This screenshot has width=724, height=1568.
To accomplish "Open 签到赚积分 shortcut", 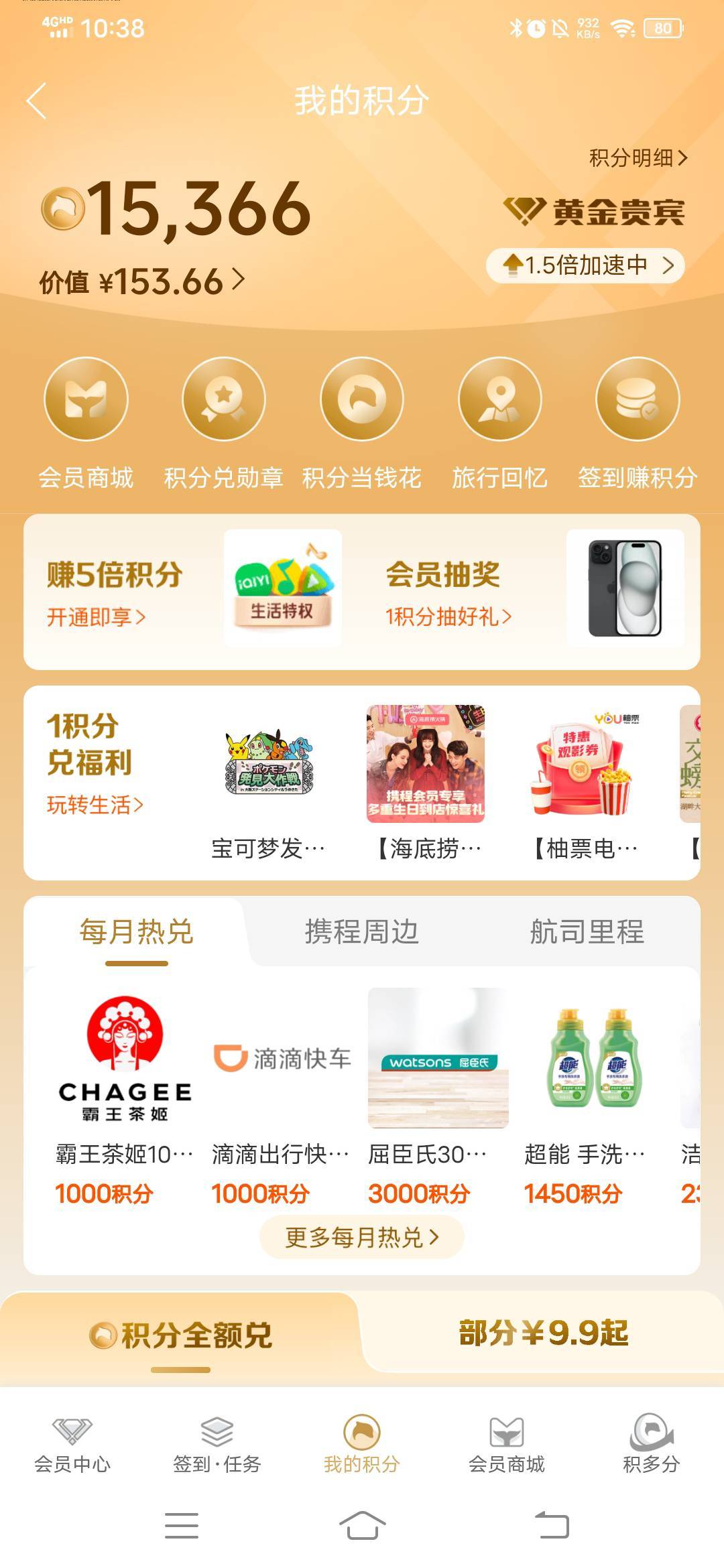I will (638, 399).
